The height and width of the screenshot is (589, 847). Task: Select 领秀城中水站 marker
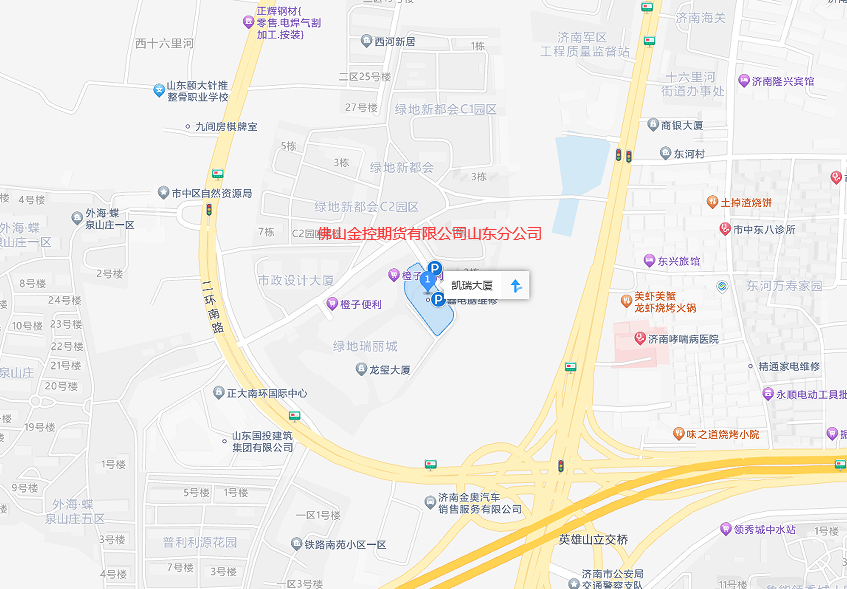click(x=725, y=529)
